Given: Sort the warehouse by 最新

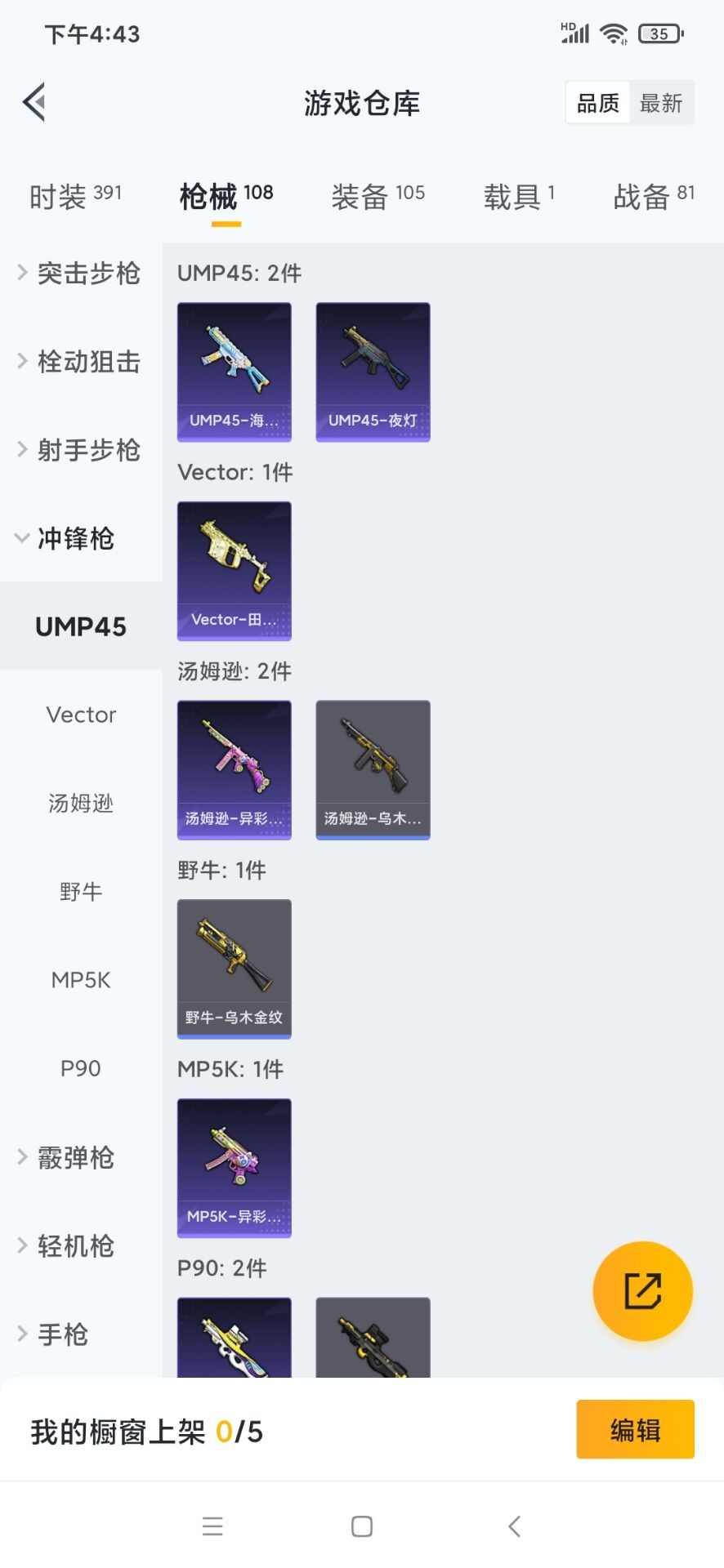Looking at the screenshot, I should coord(661,103).
